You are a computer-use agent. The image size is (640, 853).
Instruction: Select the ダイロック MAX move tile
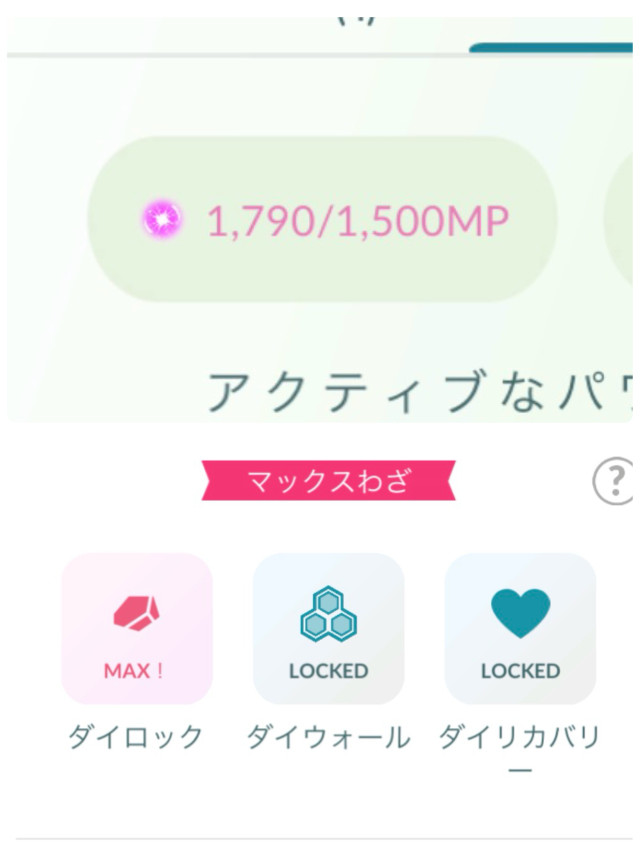pos(137,628)
